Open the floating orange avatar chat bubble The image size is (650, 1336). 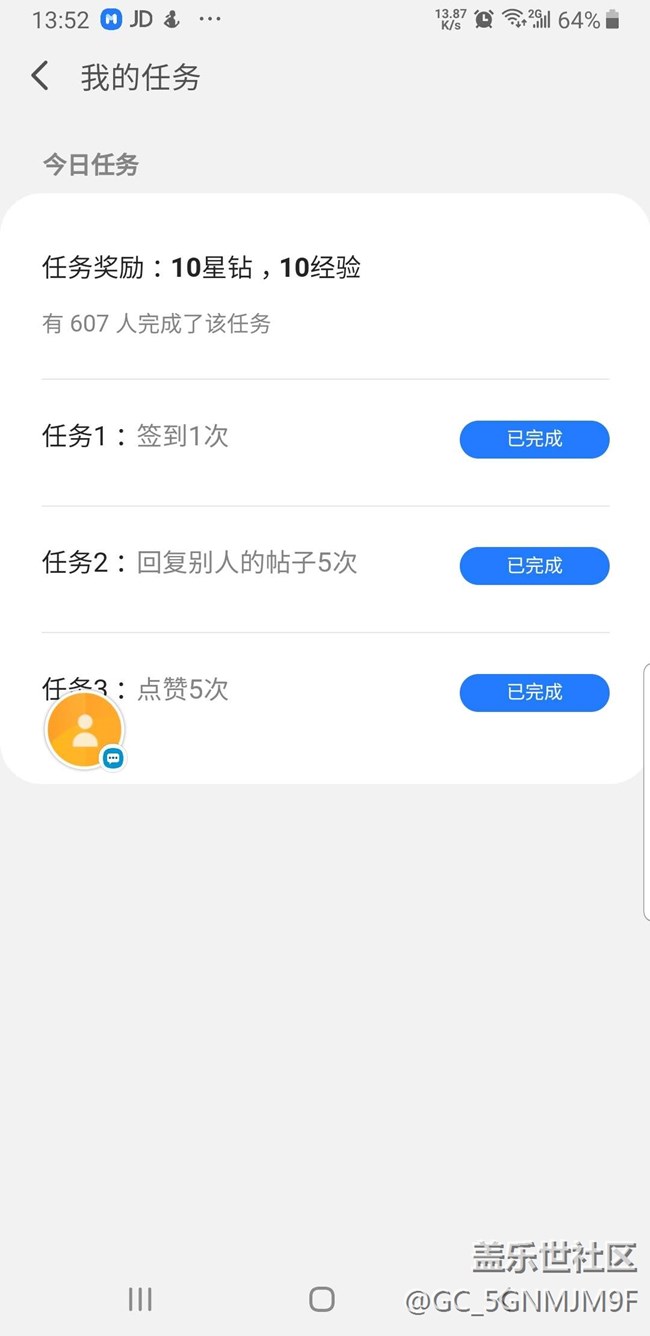coord(85,730)
